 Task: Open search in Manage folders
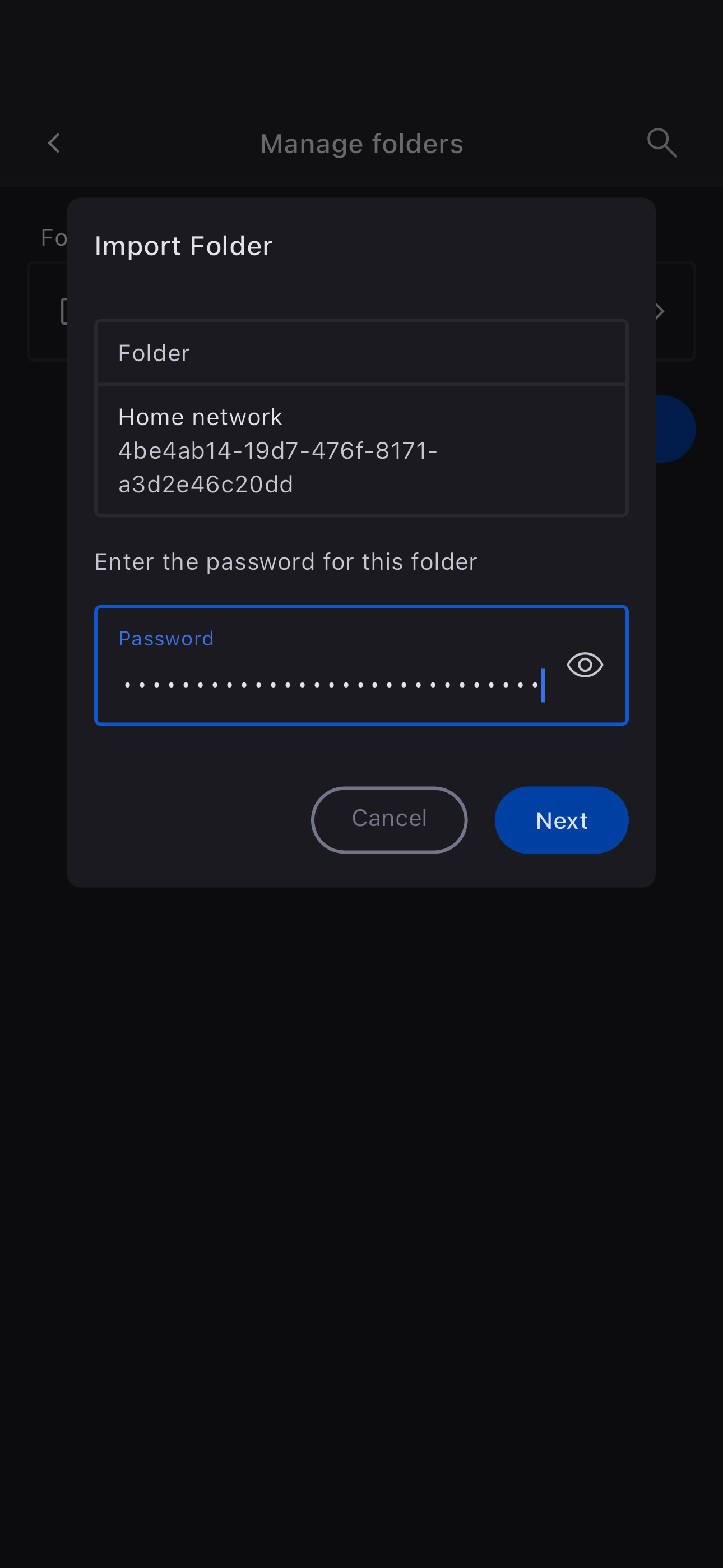[x=661, y=144]
